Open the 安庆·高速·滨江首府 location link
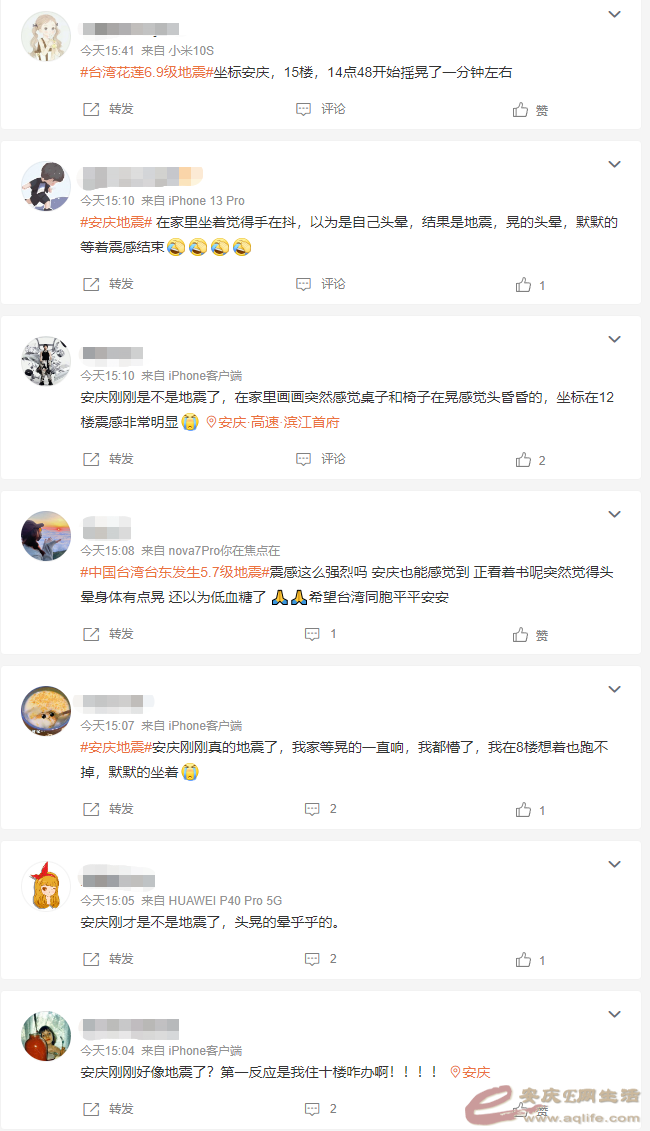This screenshot has height=1131, width=650. (273, 422)
